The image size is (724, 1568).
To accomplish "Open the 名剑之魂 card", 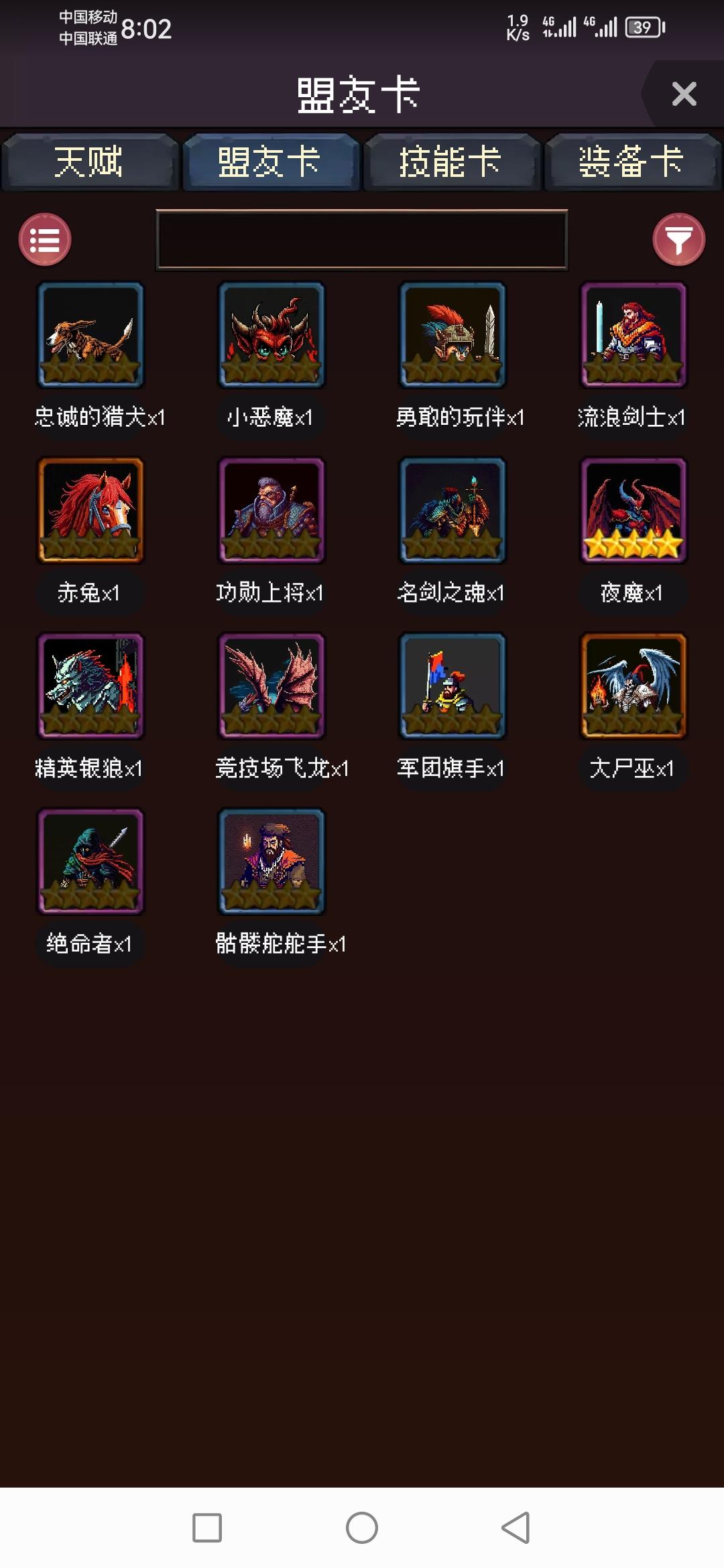I will point(452,511).
